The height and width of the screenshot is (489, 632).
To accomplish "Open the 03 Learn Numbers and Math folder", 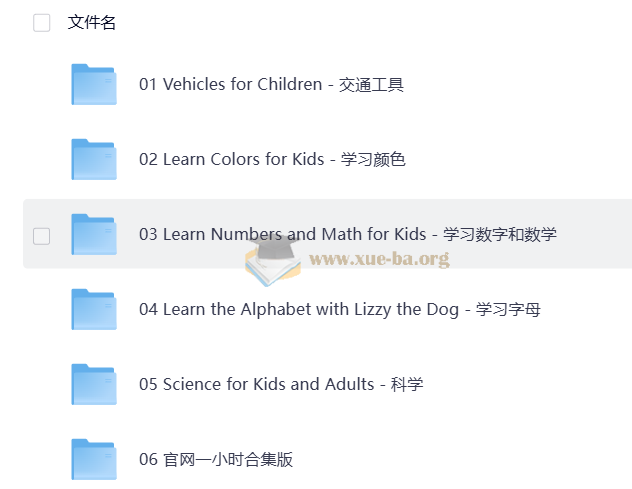I will tap(347, 235).
